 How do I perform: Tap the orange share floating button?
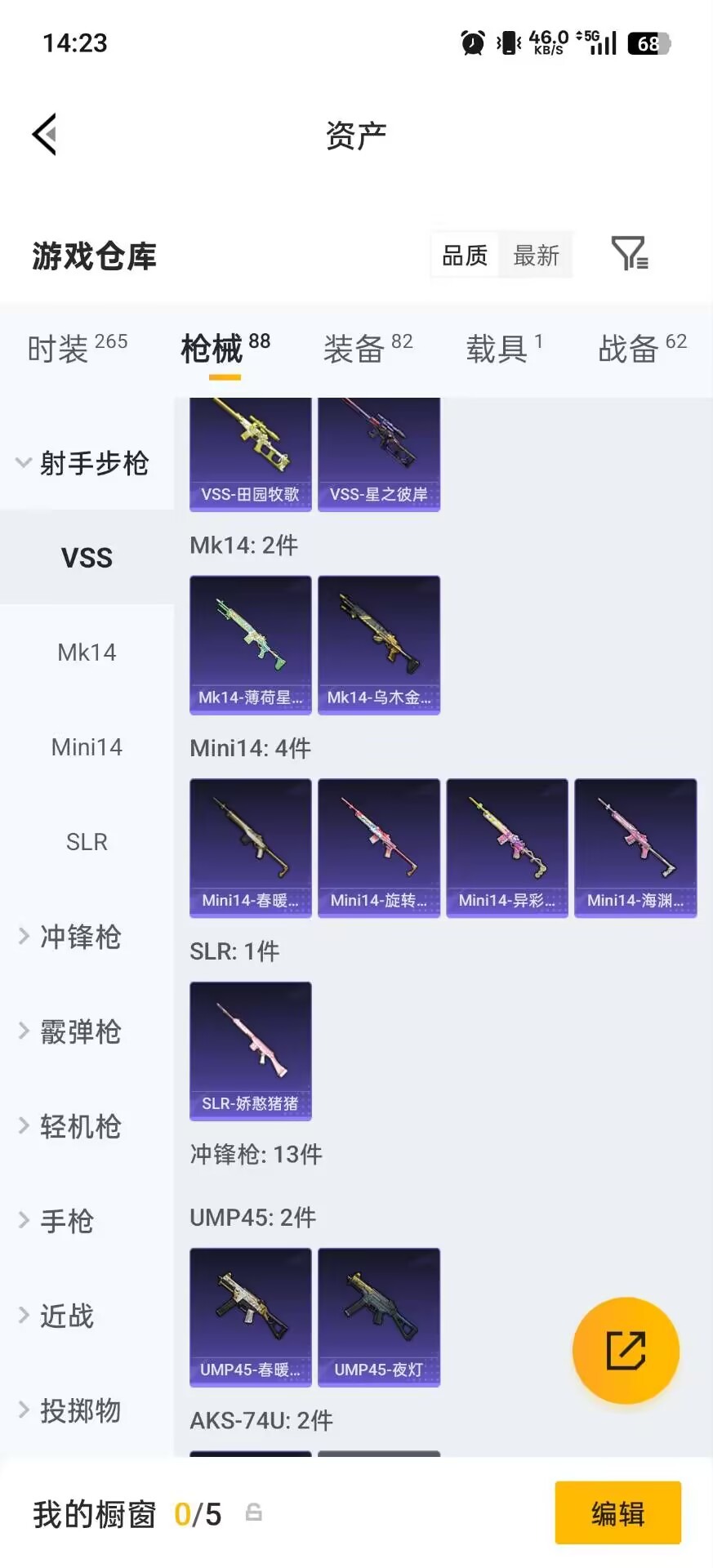click(x=626, y=1350)
